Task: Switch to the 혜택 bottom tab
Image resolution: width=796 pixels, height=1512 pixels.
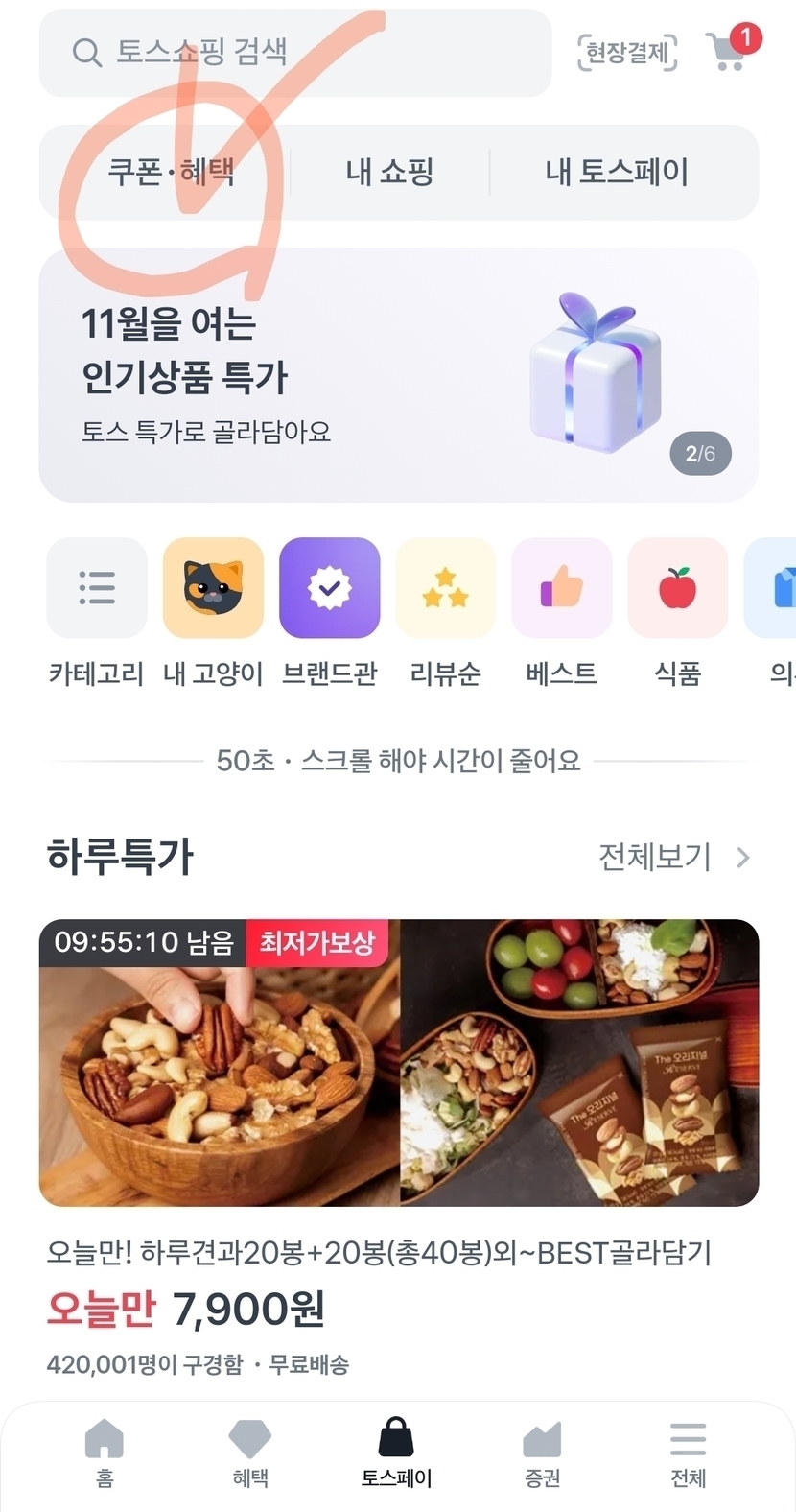Action: [x=250, y=1452]
